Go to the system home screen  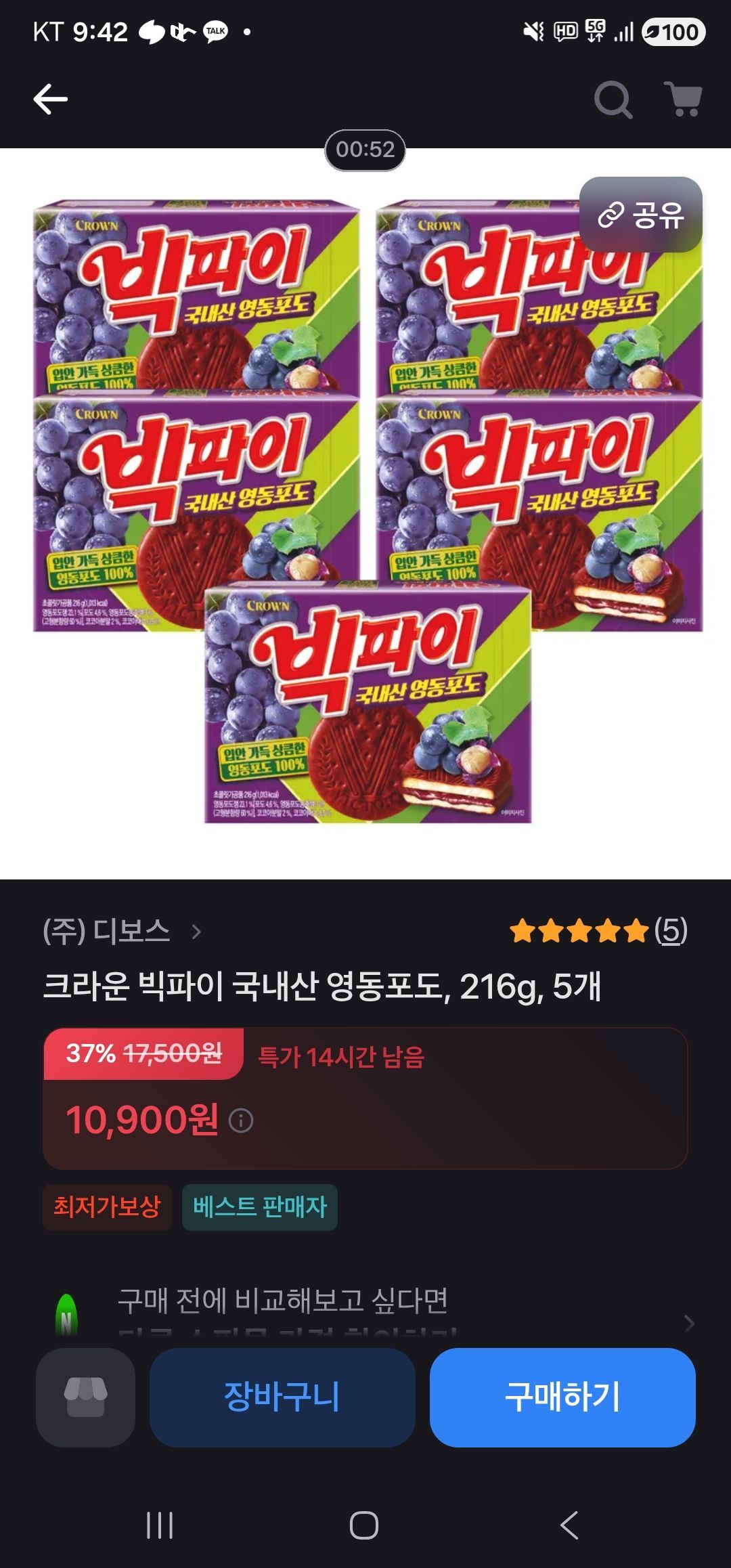click(x=364, y=1525)
